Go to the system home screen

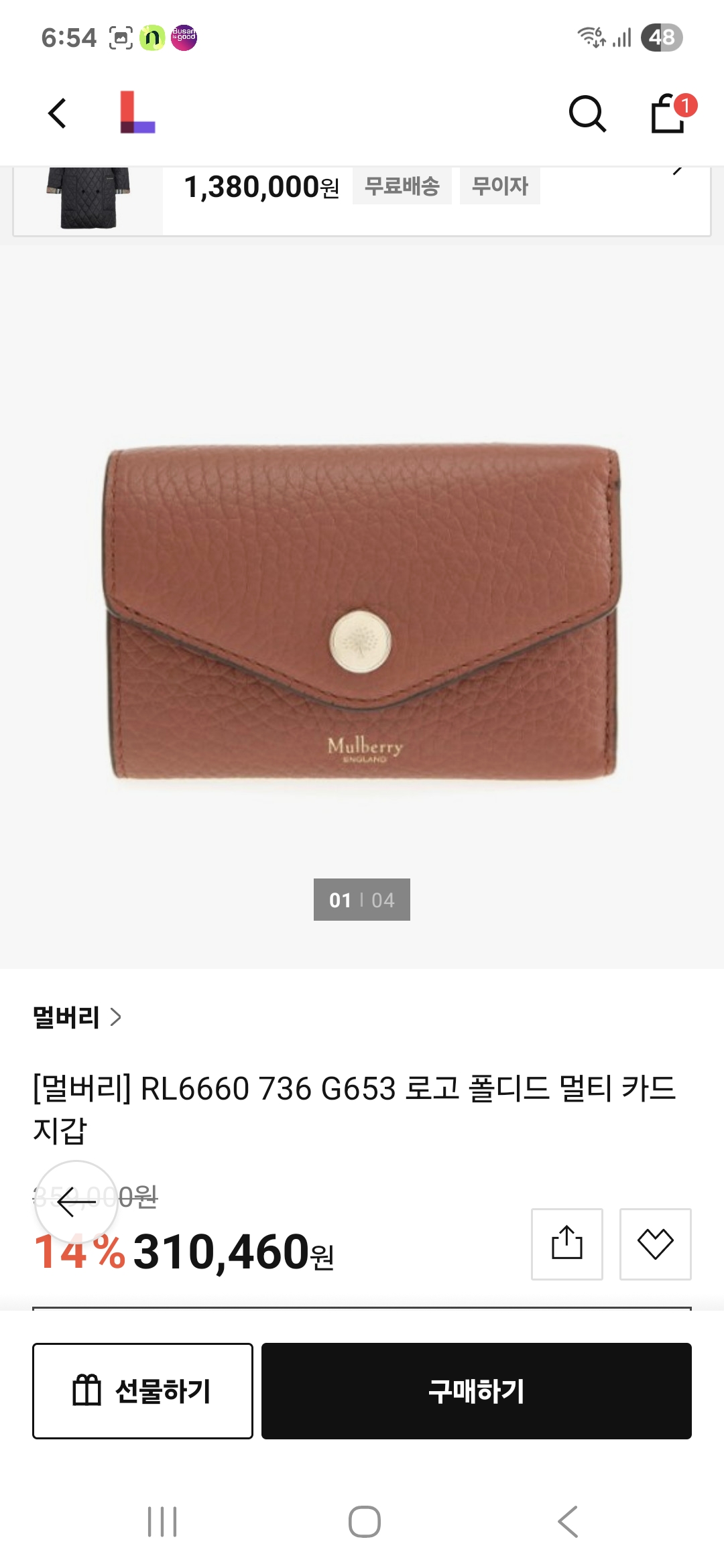coord(364,1521)
